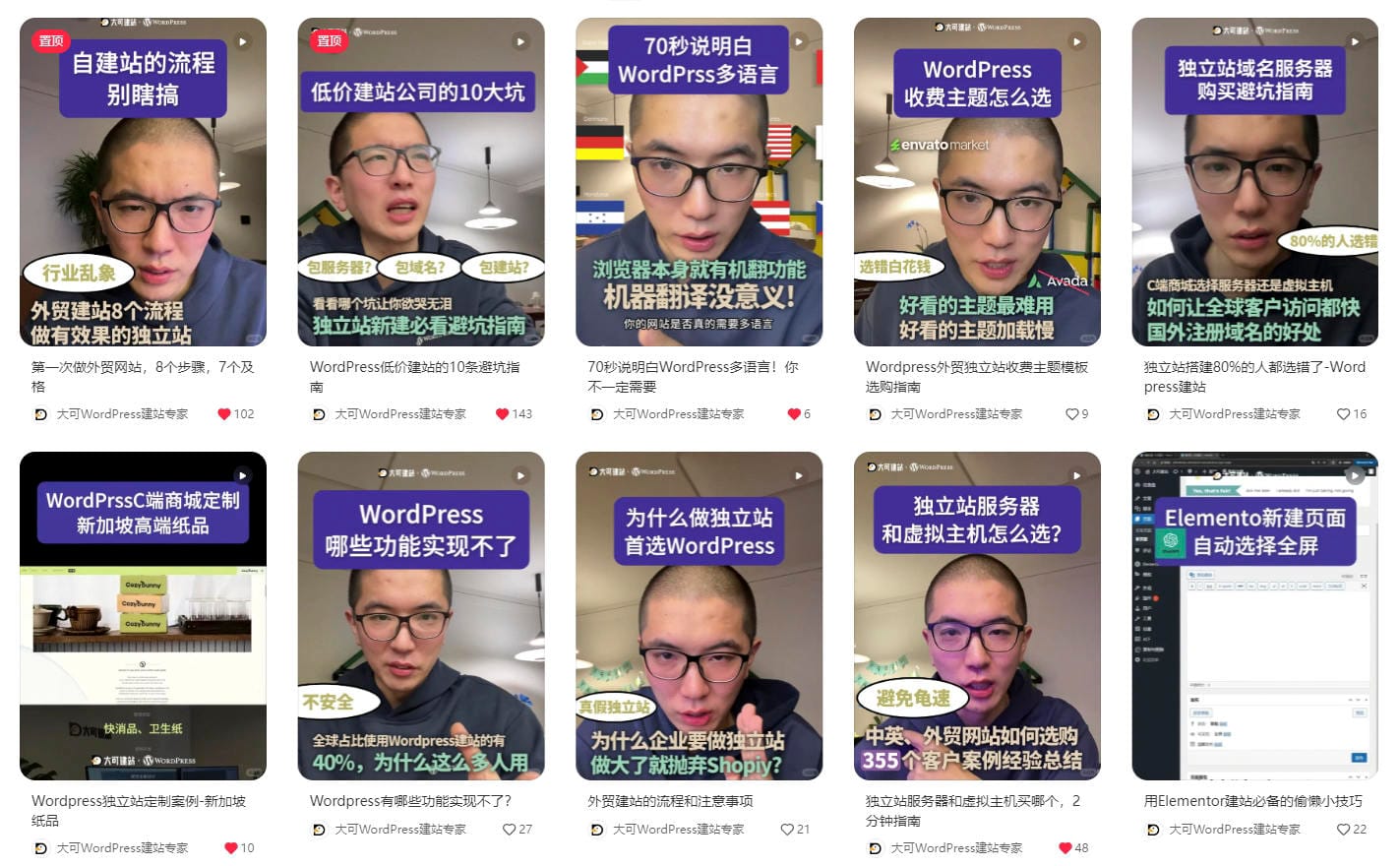Like the post 外贸建站的流程和注意事项
Viewport: 1400px width, 866px height.
coord(787,830)
